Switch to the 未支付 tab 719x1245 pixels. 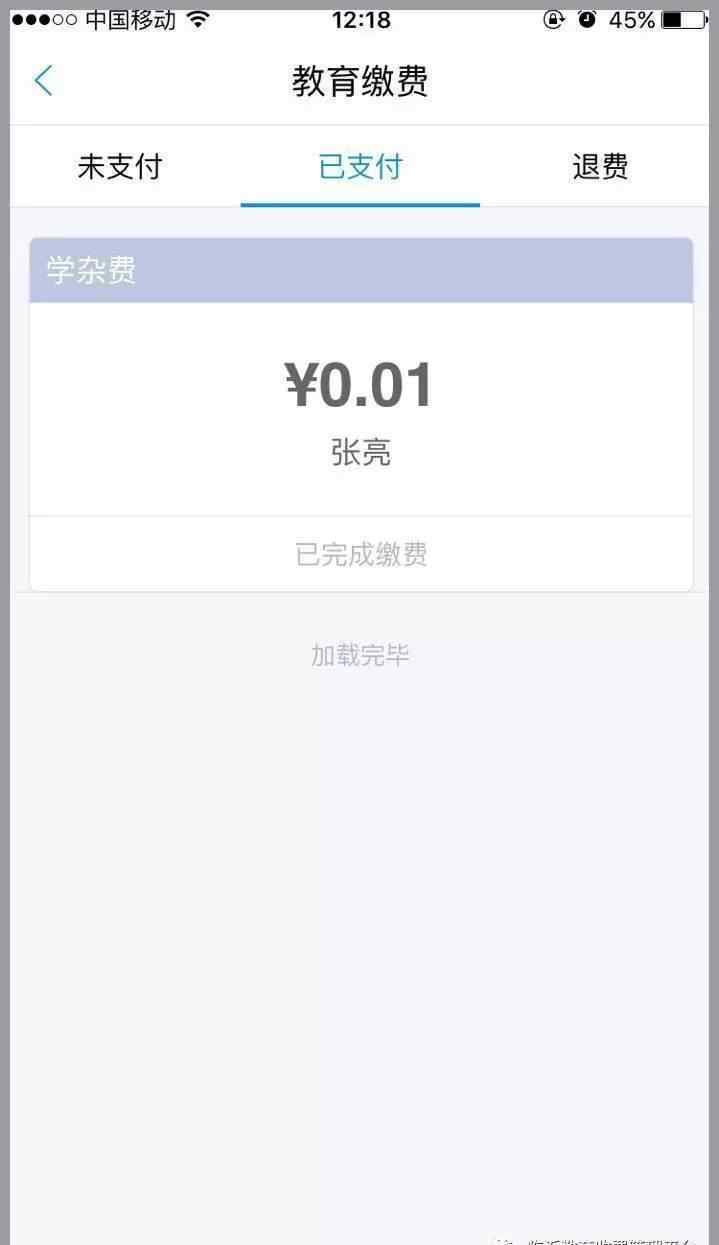point(120,166)
